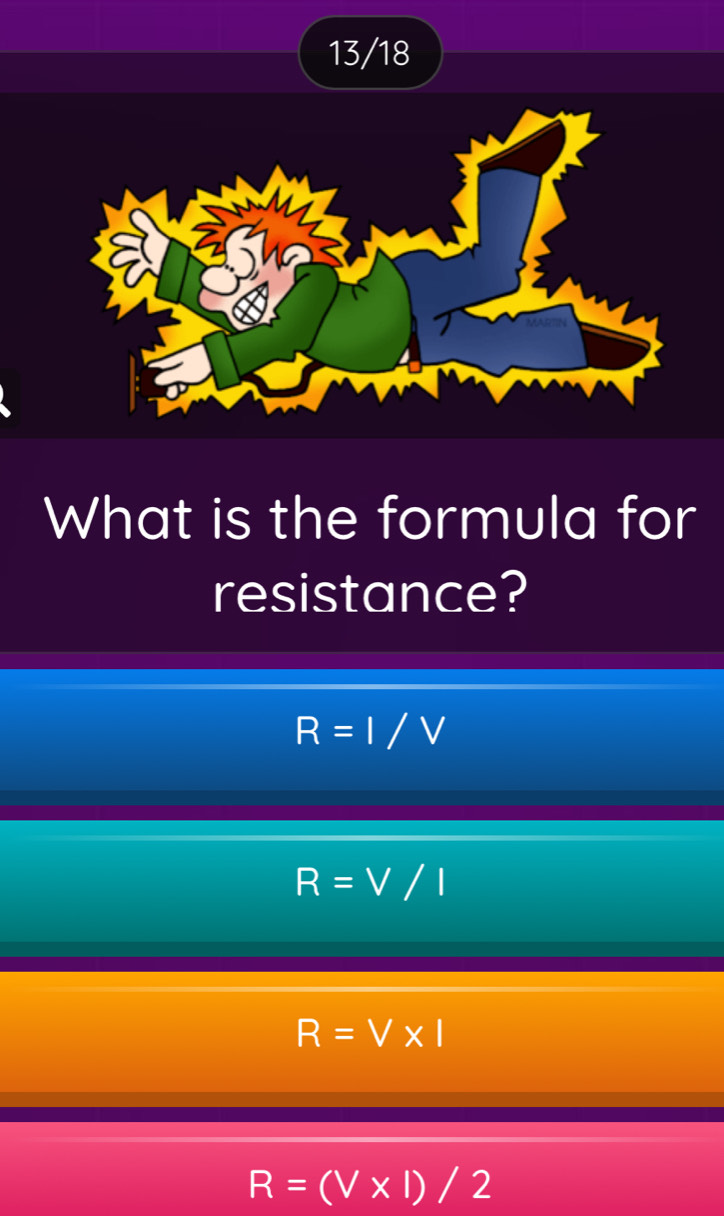724x1216 pixels.
Task: Select answer R = I / V
Action: point(362,732)
